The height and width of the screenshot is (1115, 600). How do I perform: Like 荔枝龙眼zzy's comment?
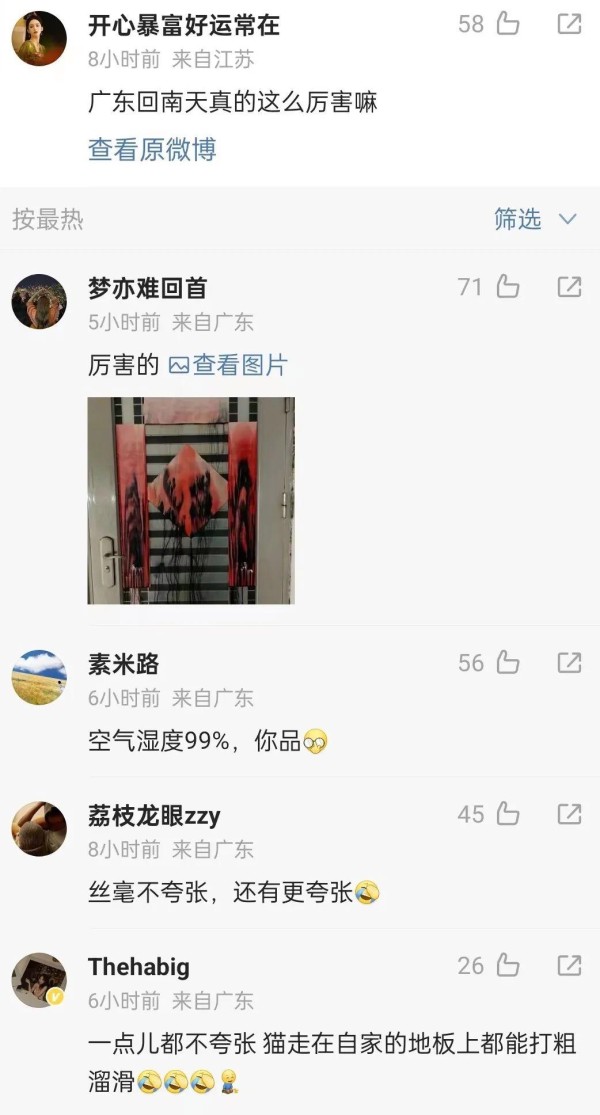507,815
